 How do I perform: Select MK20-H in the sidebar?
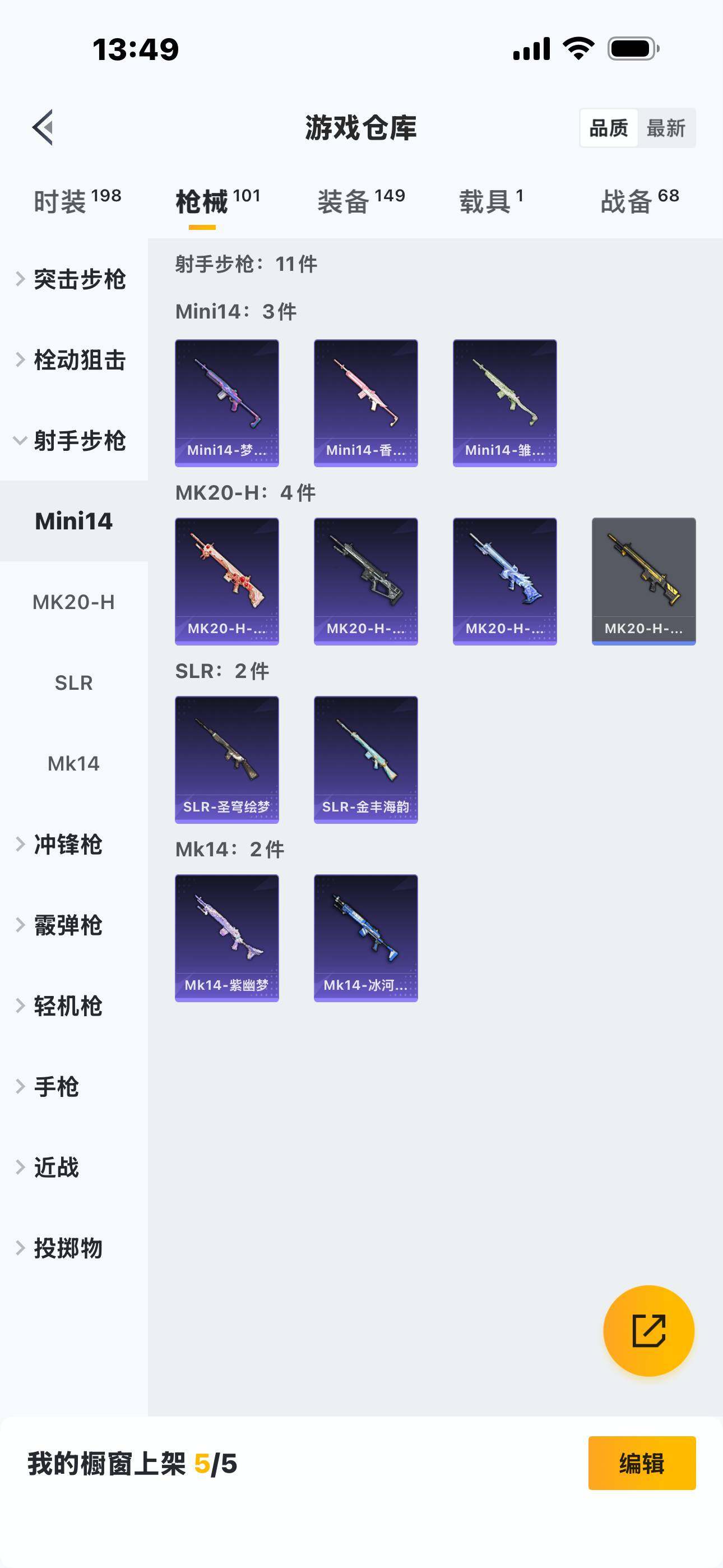click(x=73, y=602)
